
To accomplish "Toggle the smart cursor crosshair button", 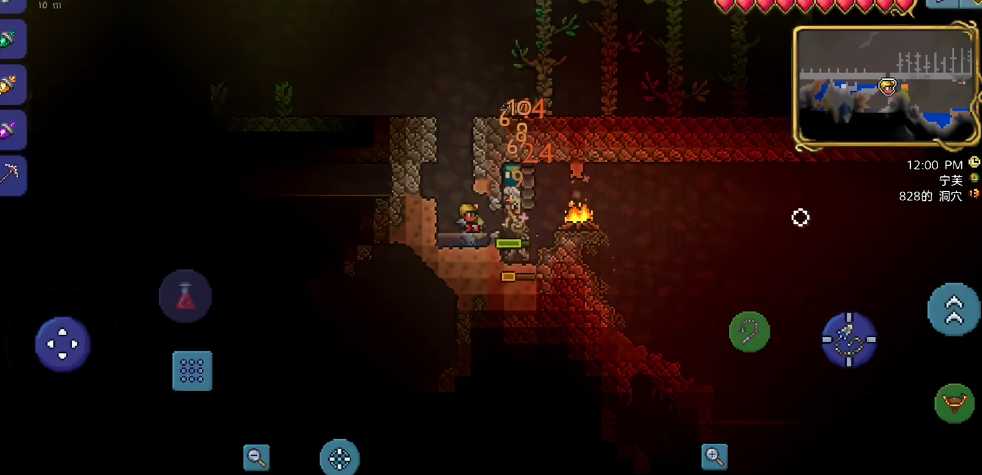I will point(340,458).
